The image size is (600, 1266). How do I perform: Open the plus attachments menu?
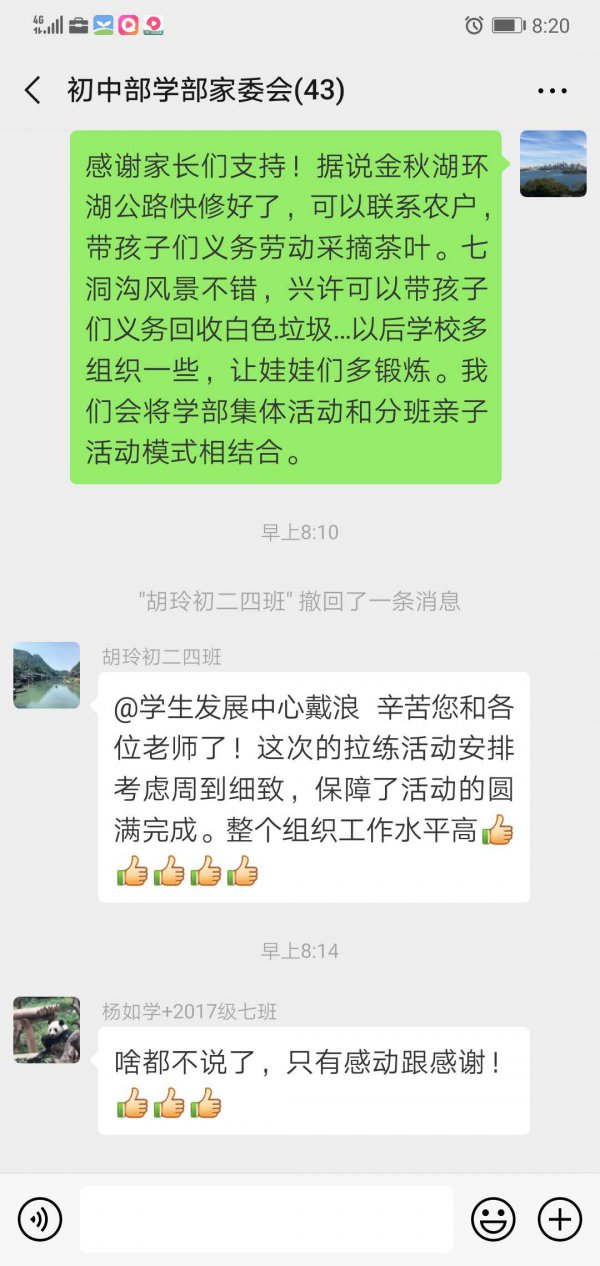[559, 1219]
